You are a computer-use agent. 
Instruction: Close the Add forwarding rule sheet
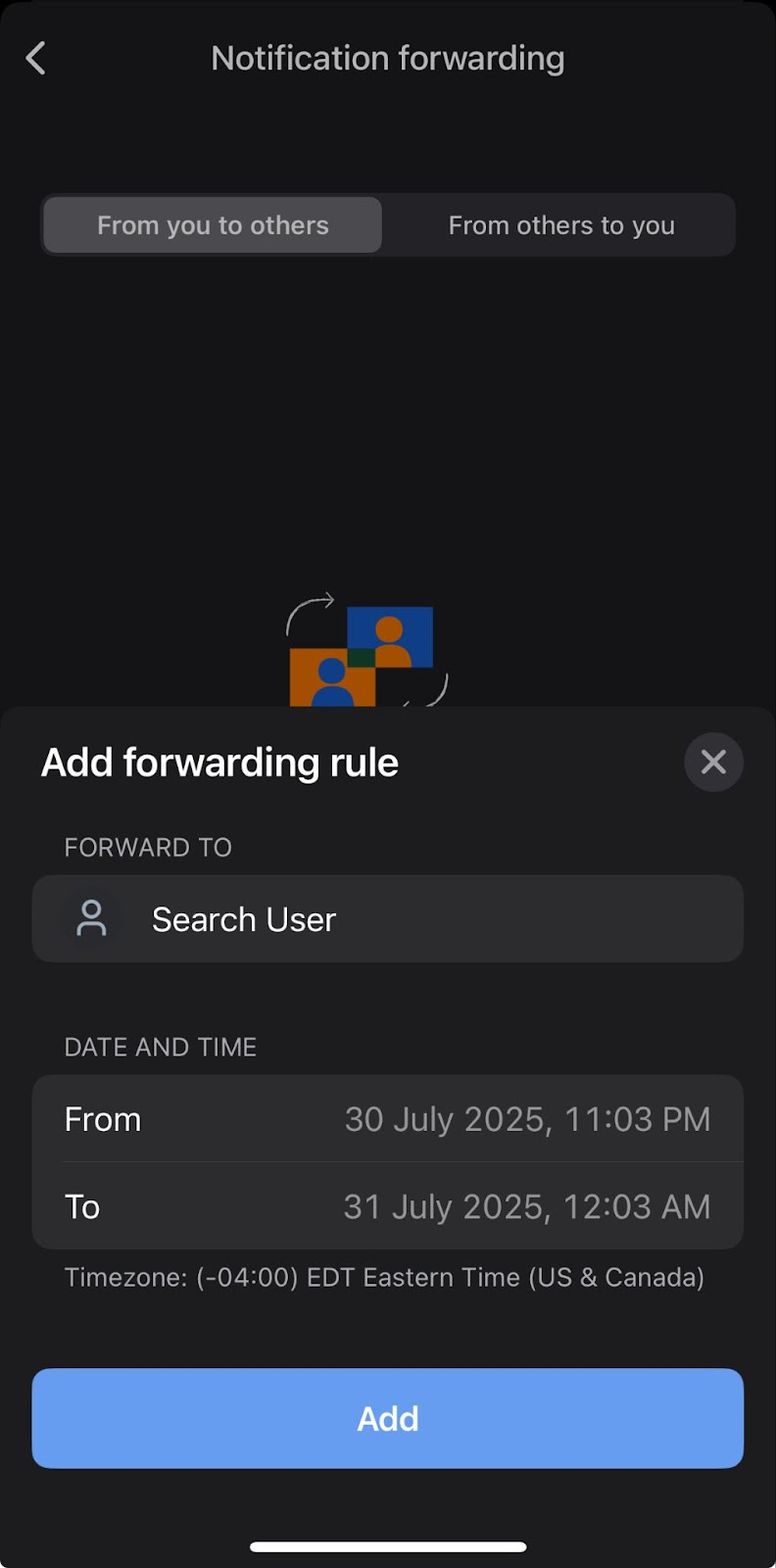click(713, 761)
